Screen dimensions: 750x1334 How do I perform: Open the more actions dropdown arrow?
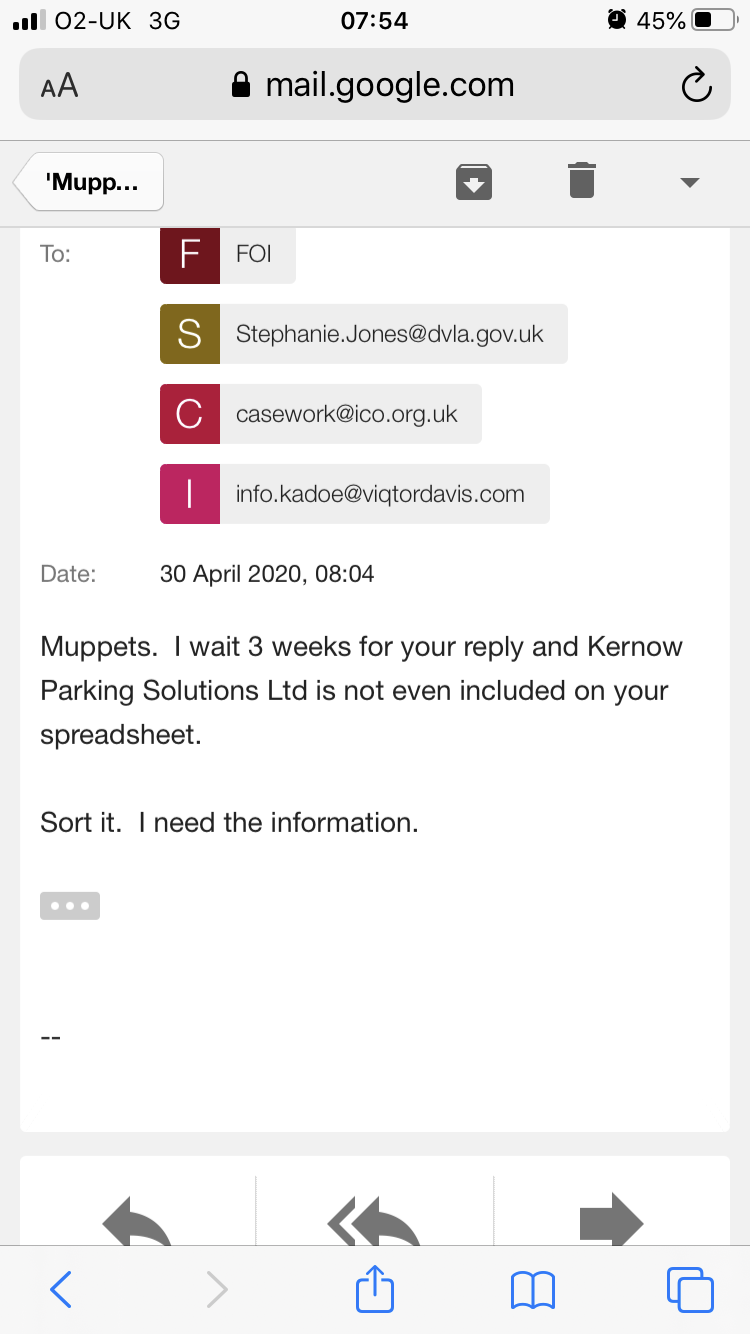(x=689, y=183)
